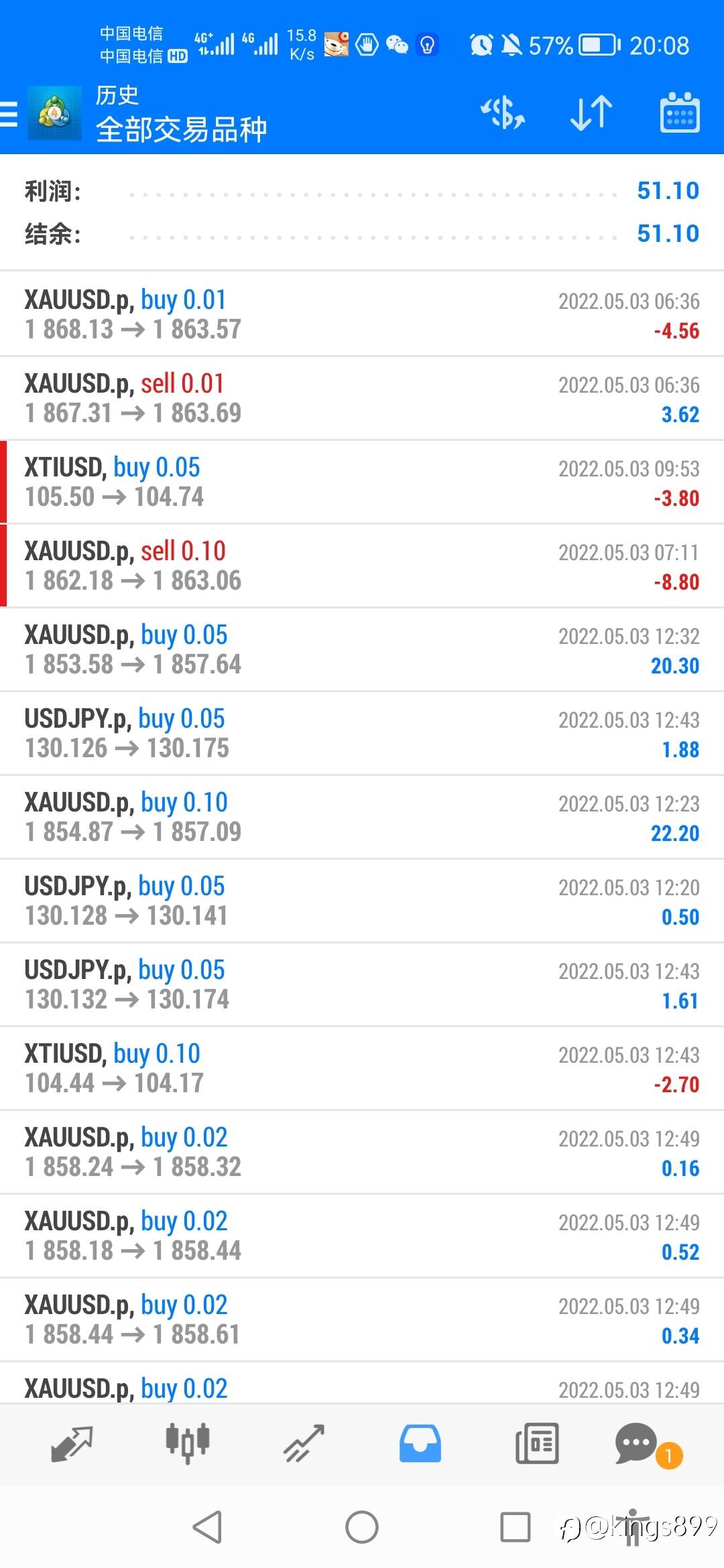Change the sort order of history
The image size is (724, 1568).
coord(591,112)
